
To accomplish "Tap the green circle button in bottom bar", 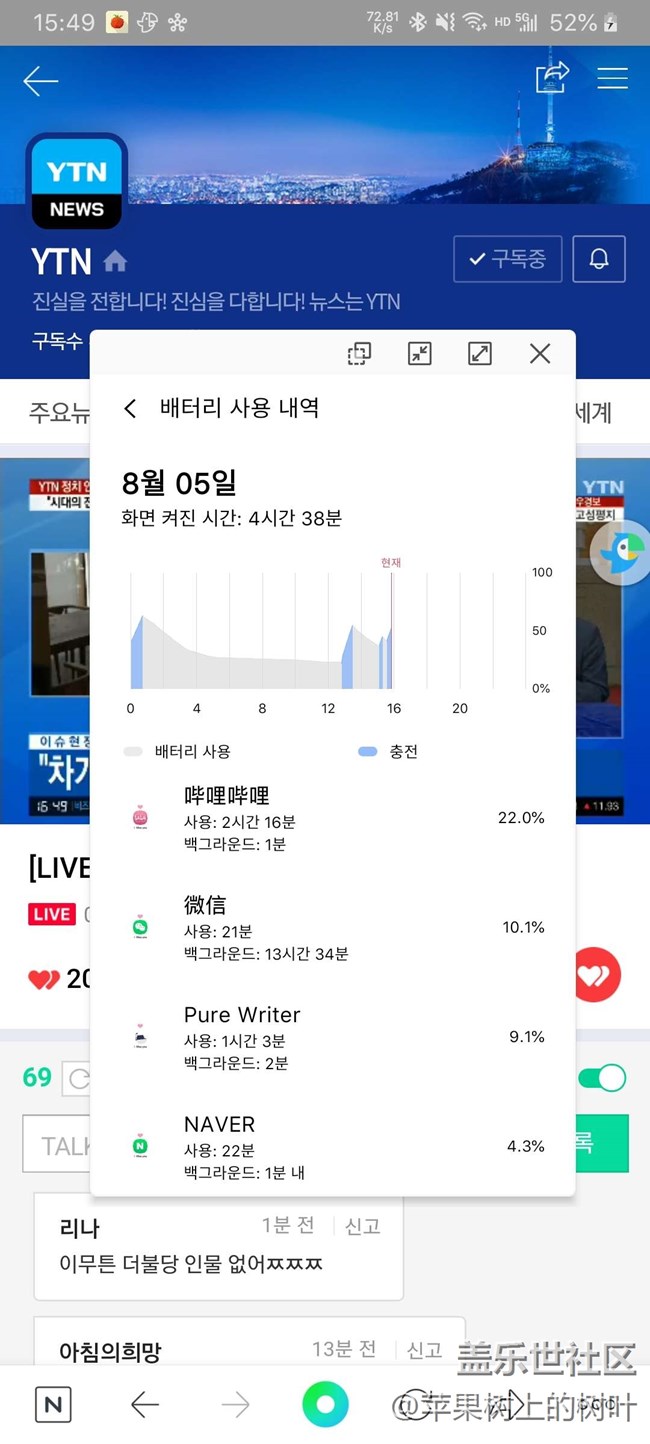I will (325, 1405).
